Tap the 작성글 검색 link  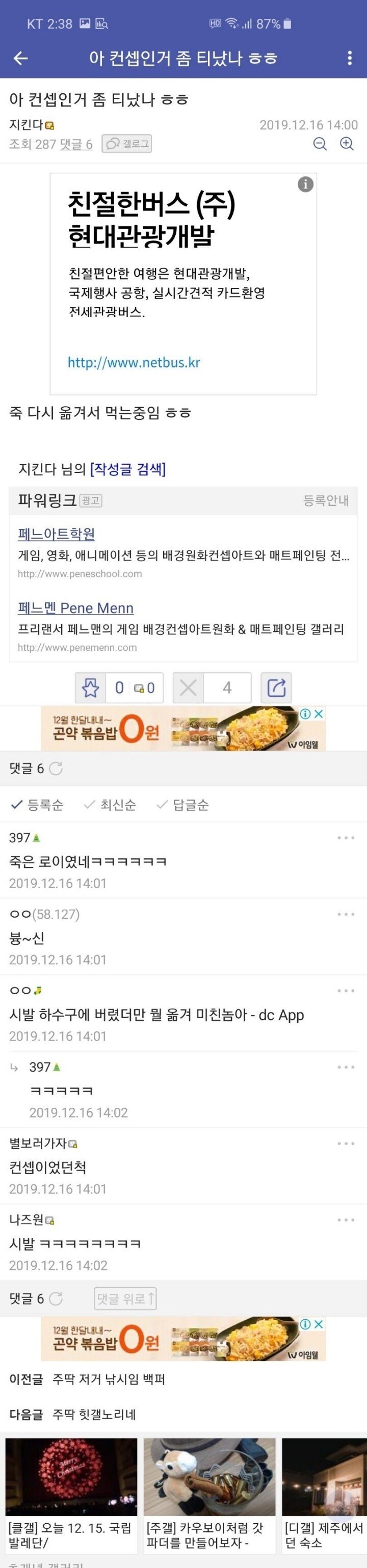pos(128,469)
